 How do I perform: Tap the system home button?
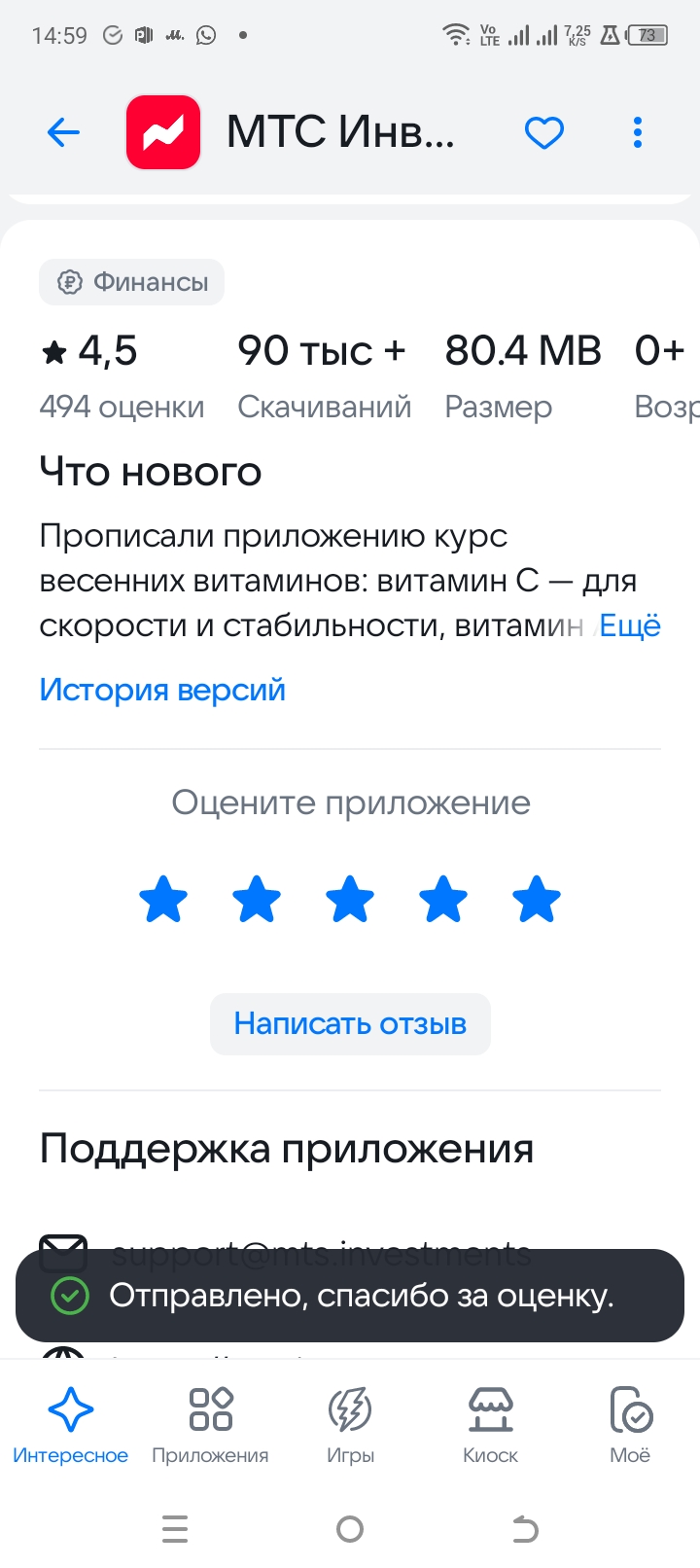pos(350,1529)
